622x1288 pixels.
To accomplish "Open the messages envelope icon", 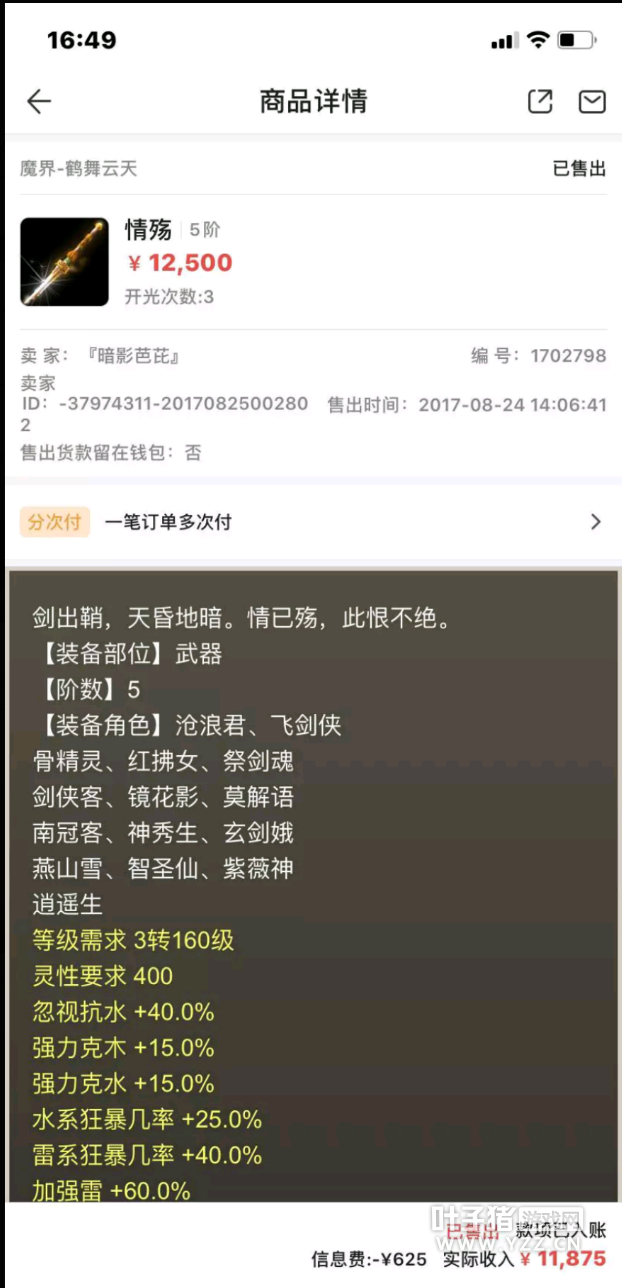I will tap(592, 101).
